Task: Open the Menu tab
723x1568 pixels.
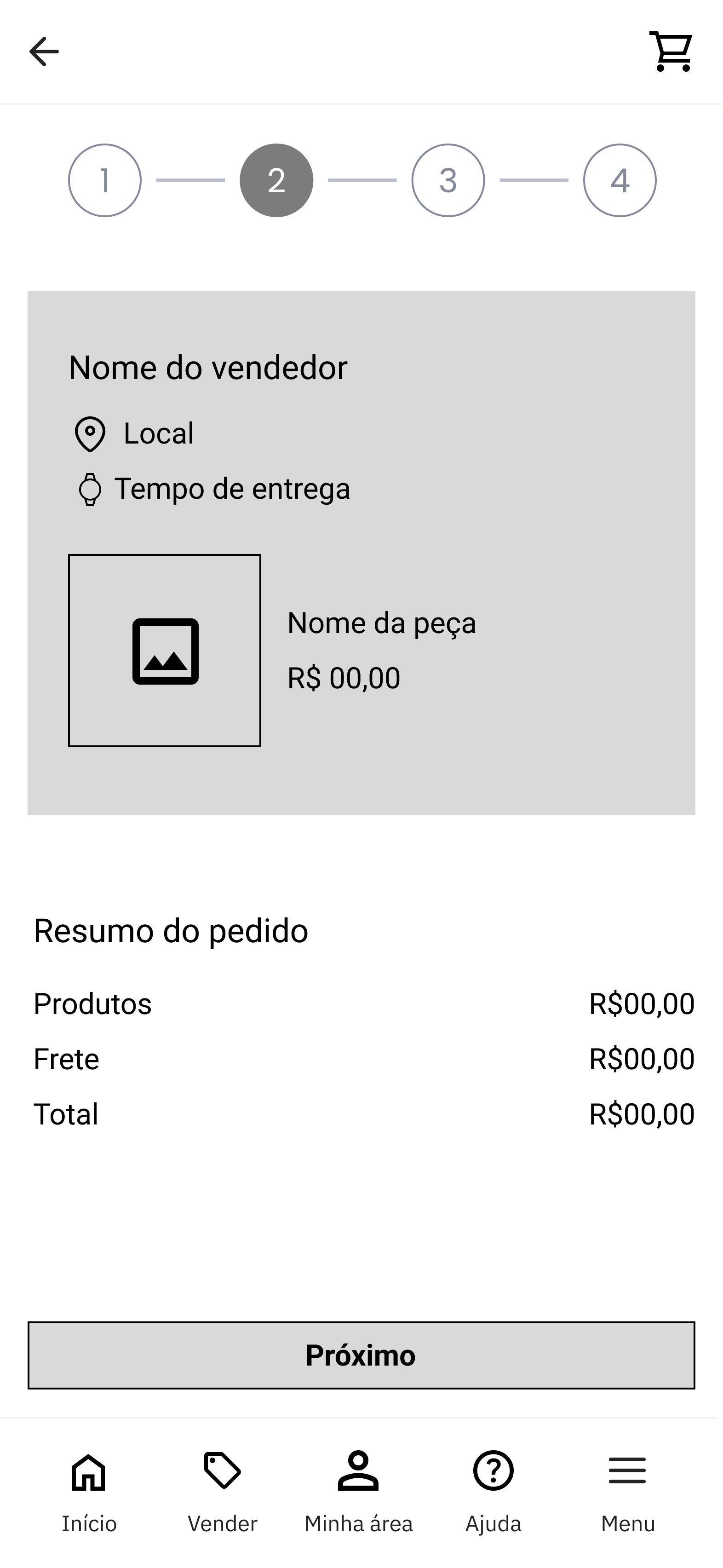Action: tap(627, 1491)
